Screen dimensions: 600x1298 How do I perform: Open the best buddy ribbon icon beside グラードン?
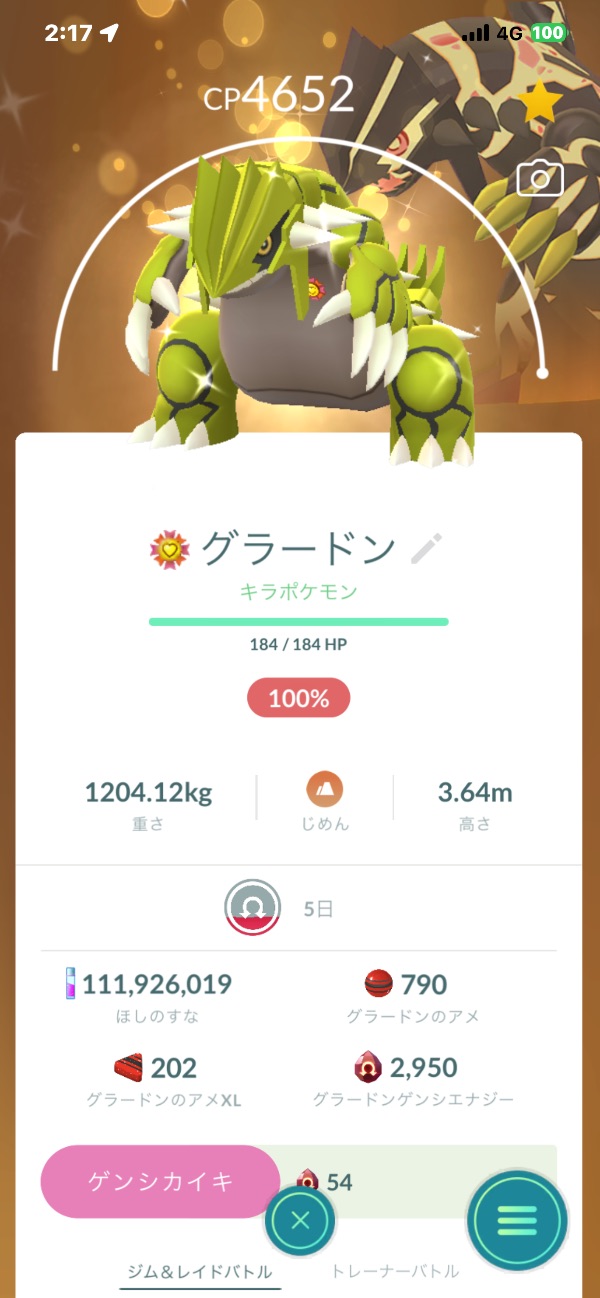tap(169, 549)
